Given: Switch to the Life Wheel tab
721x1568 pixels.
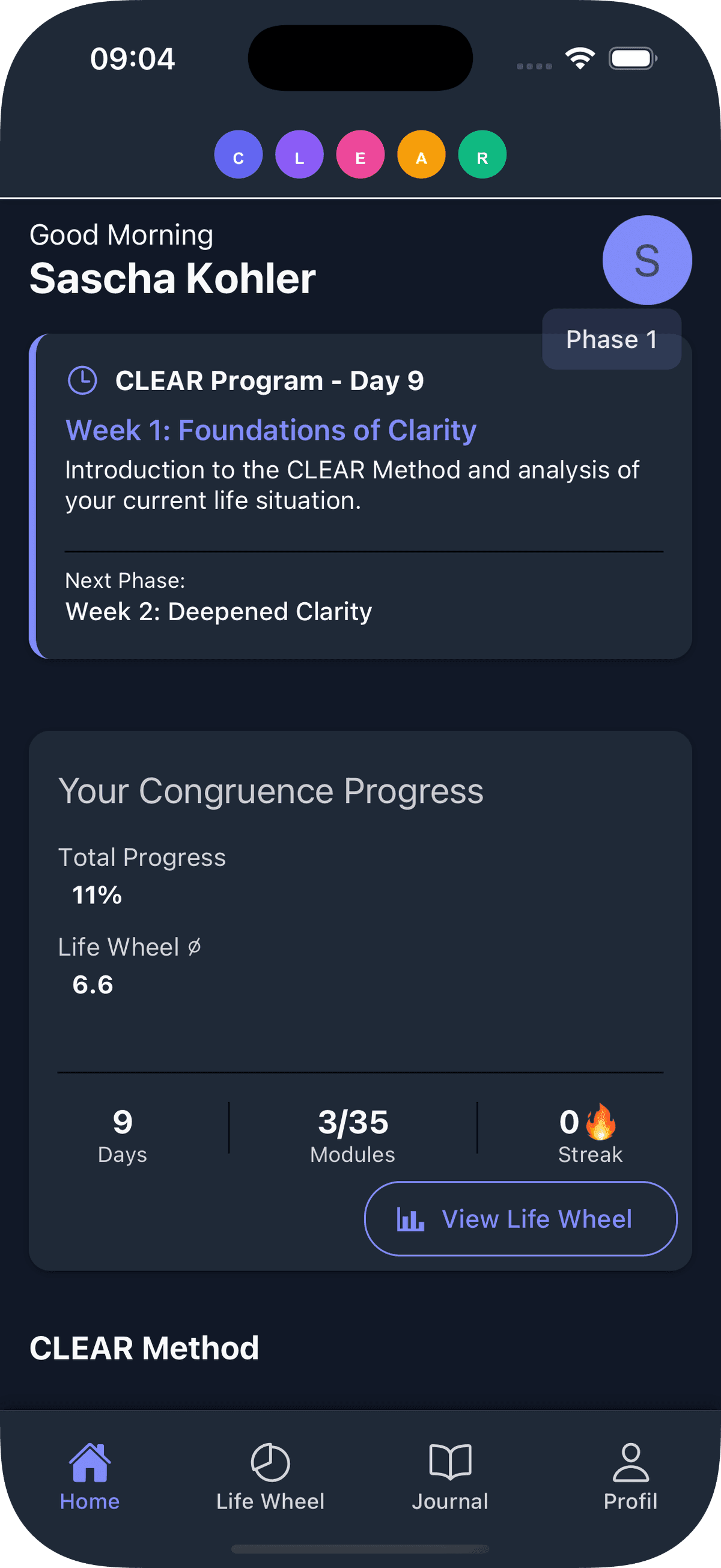Looking at the screenshot, I should coord(270,1477).
